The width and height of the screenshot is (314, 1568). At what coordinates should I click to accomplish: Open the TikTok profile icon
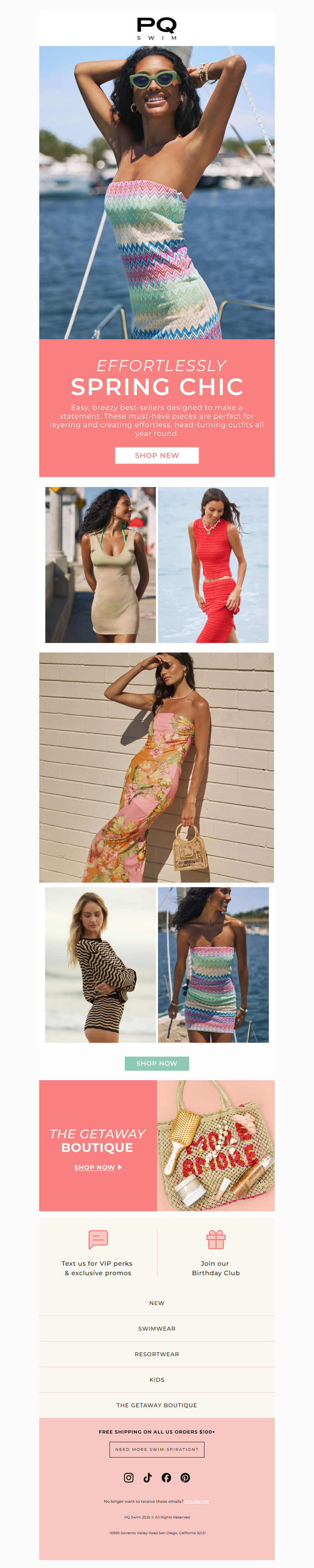tap(148, 1477)
